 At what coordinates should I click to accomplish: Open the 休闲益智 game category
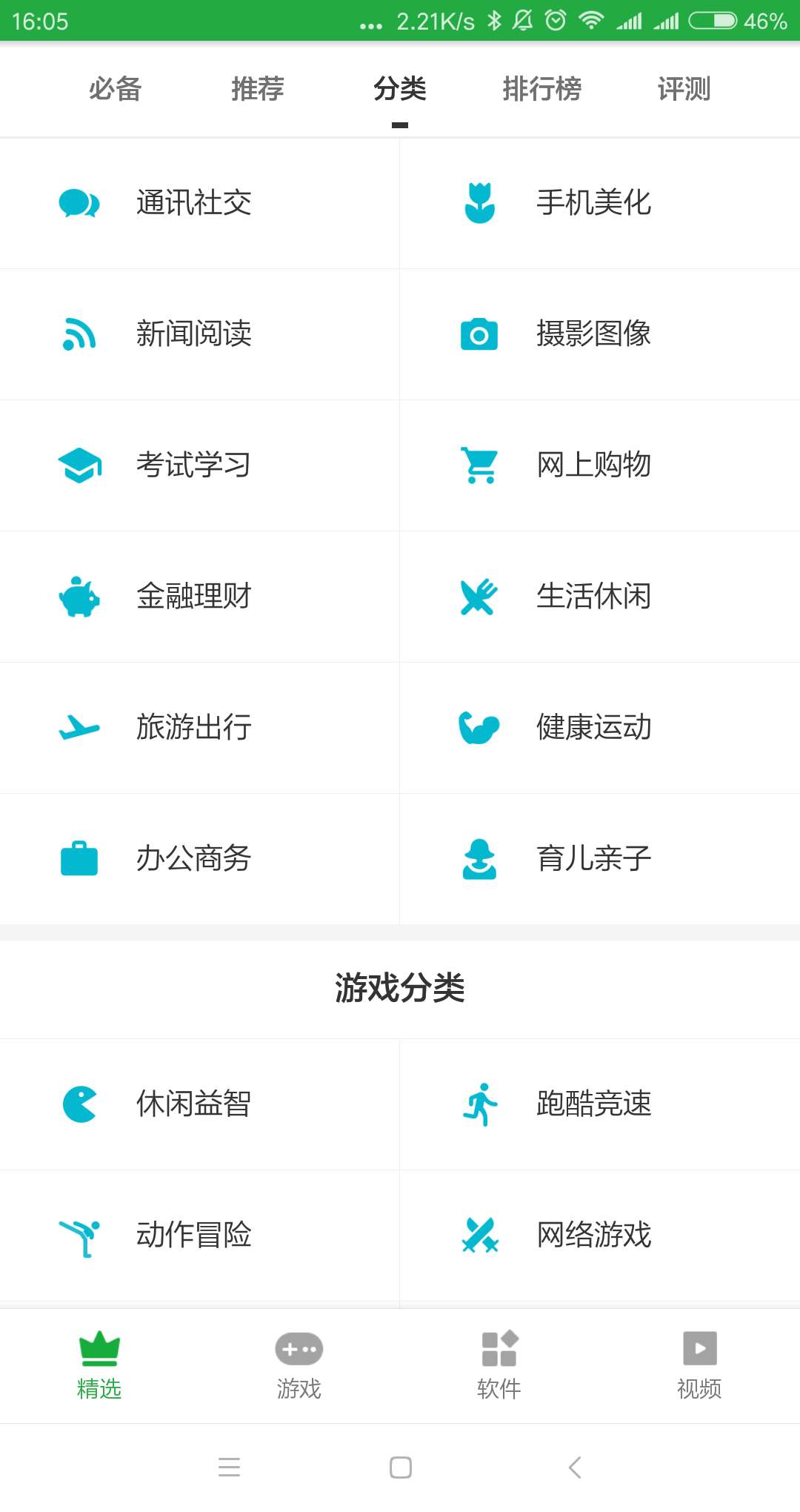(194, 1104)
